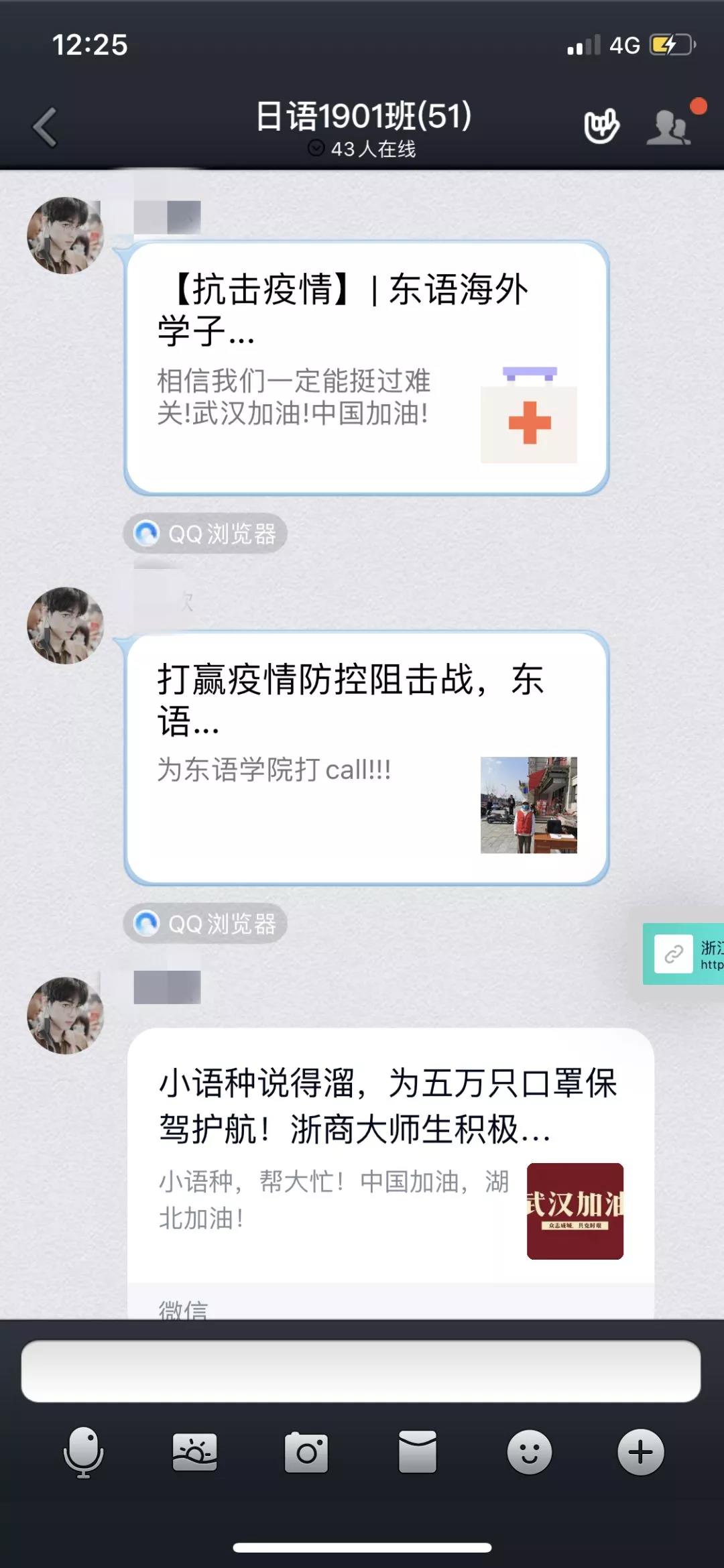Open more options with the plus button

[x=640, y=1452]
